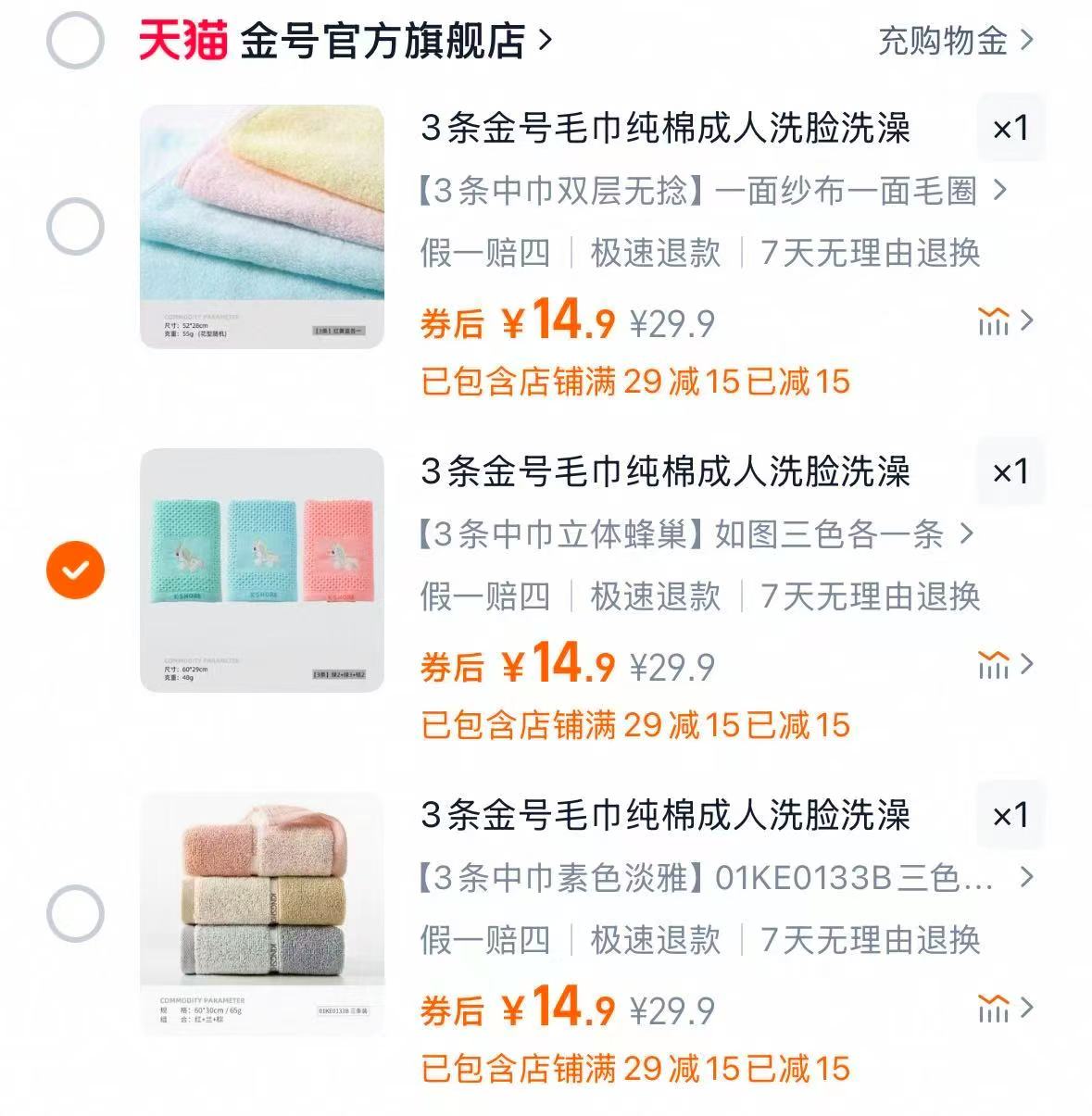This screenshot has height=1116, width=1092.
Task: Open first product titled 3条金号毛巾纯棉成人洗脸洗澡
Action: pyautogui.click(x=662, y=130)
